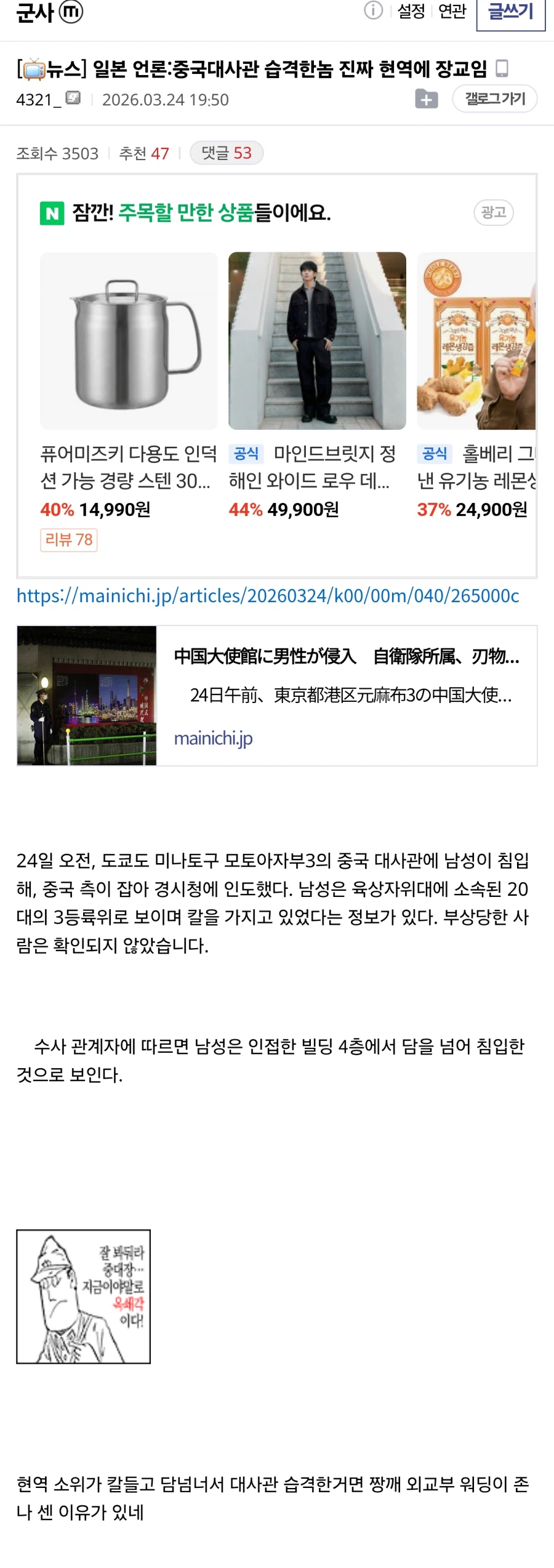The height and width of the screenshot is (1568, 554).
Task: Click the 리뷰 78 review button
Action: coord(68,540)
